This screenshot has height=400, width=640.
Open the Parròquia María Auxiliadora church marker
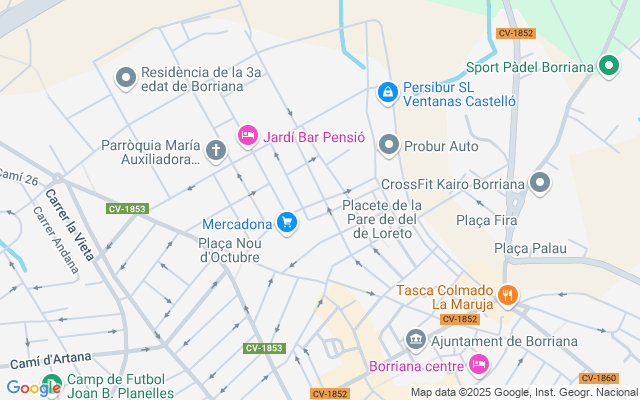click(215, 152)
